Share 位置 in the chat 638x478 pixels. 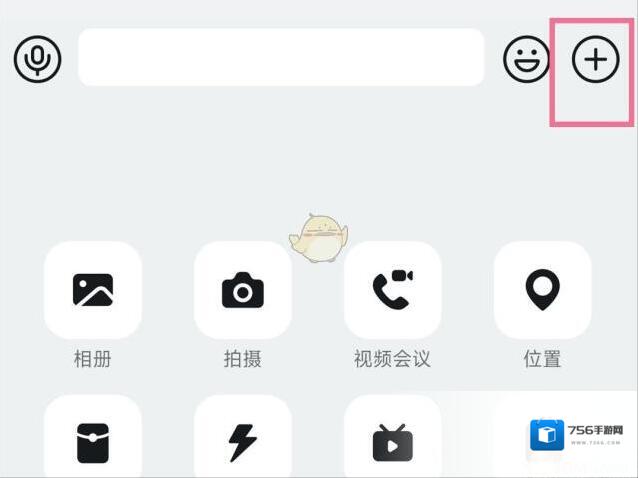click(x=542, y=290)
